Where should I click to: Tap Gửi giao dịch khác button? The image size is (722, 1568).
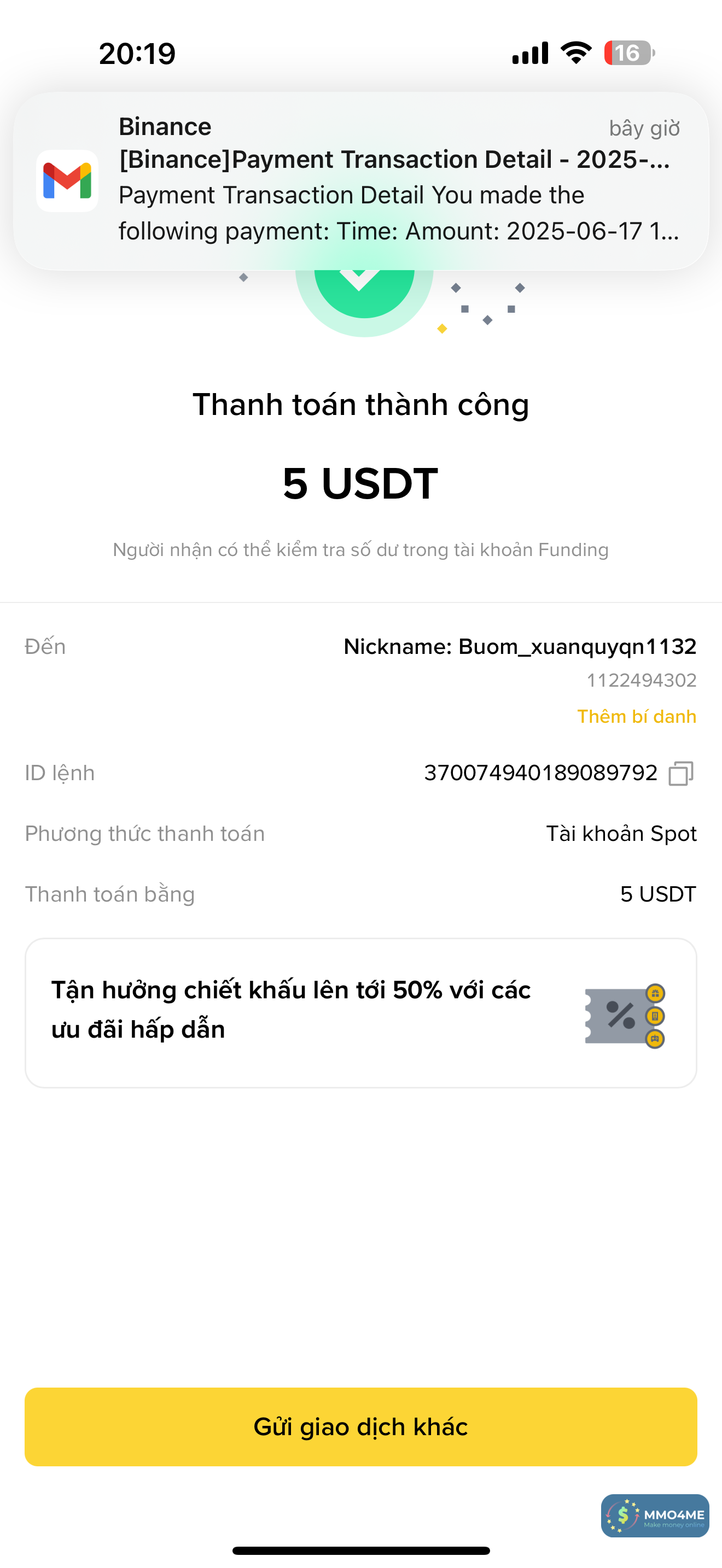coord(360,1426)
